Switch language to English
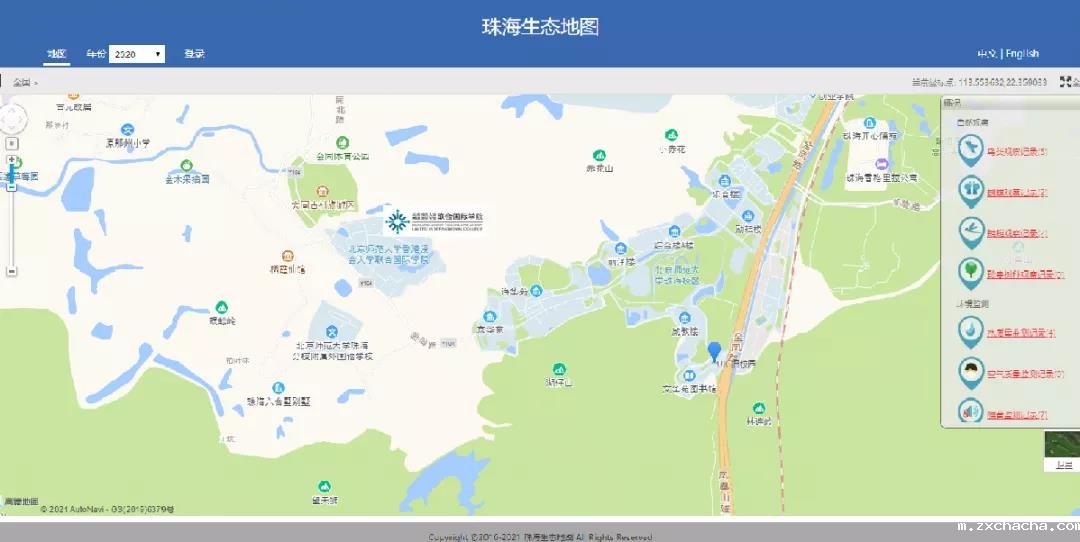The height and width of the screenshot is (542, 1080). coord(1022,54)
